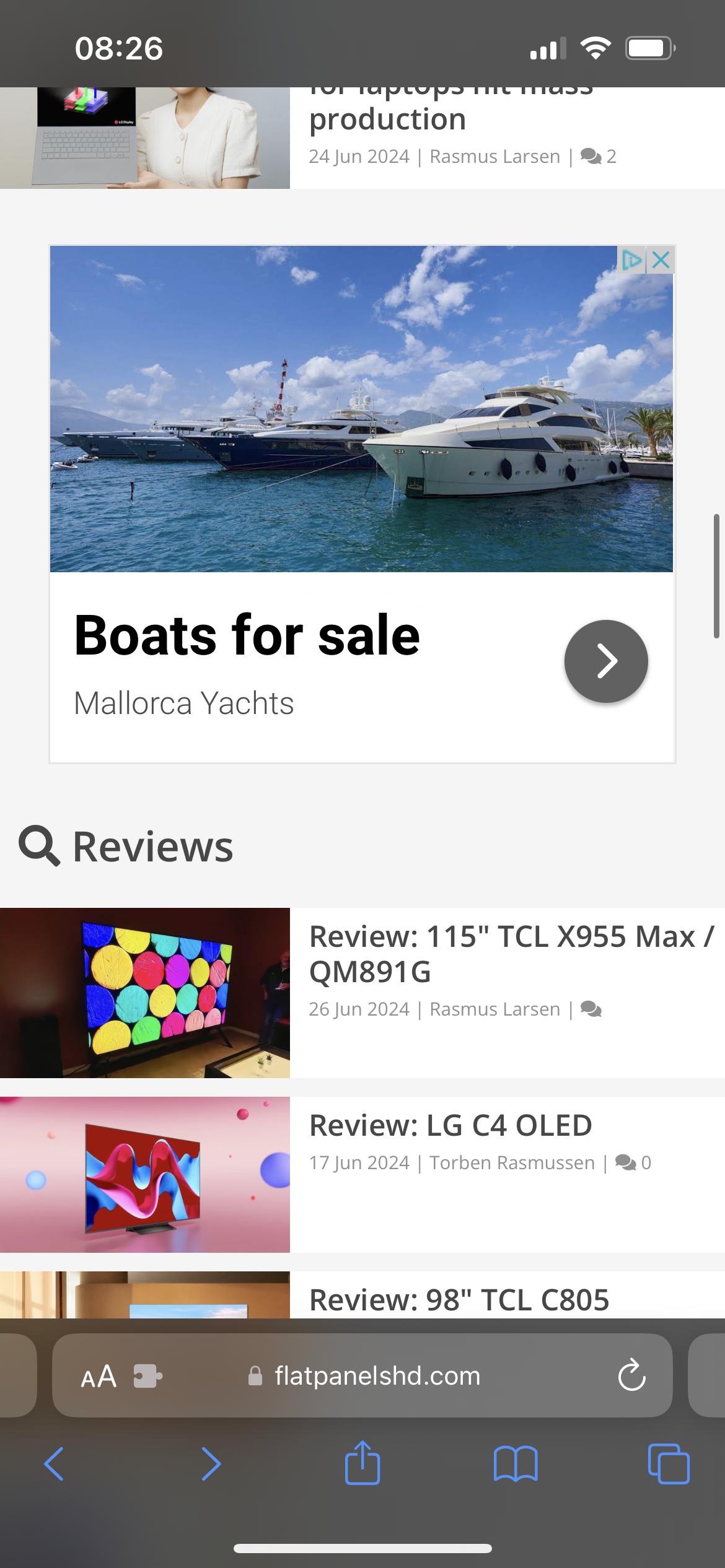The image size is (725, 1568).
Task: Open Safari text size settings with AA icon
Action: click(98, 1376)
